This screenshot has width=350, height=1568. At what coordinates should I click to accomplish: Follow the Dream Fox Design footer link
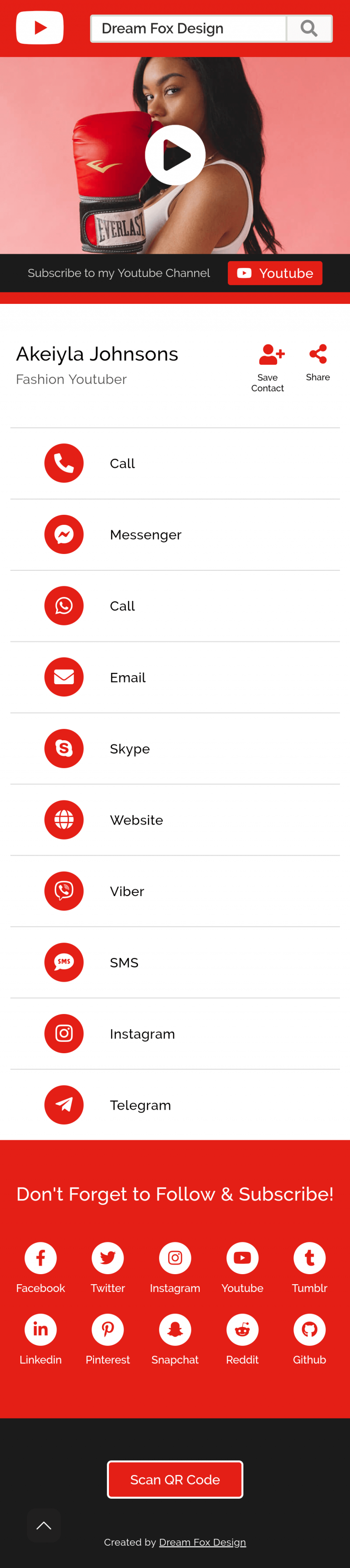click(202, 1542)
